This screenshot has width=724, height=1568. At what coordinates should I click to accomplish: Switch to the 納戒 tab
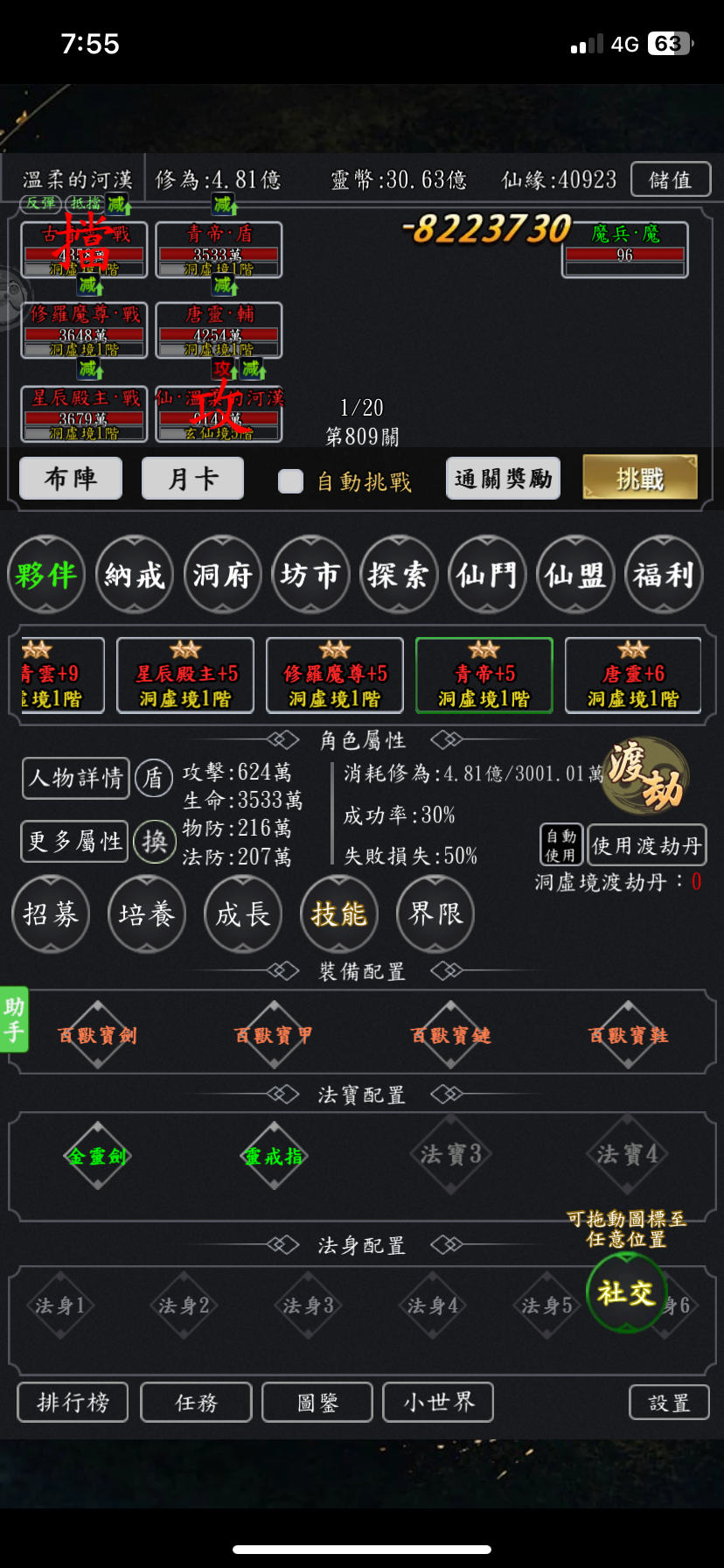[x=135, y=575]
